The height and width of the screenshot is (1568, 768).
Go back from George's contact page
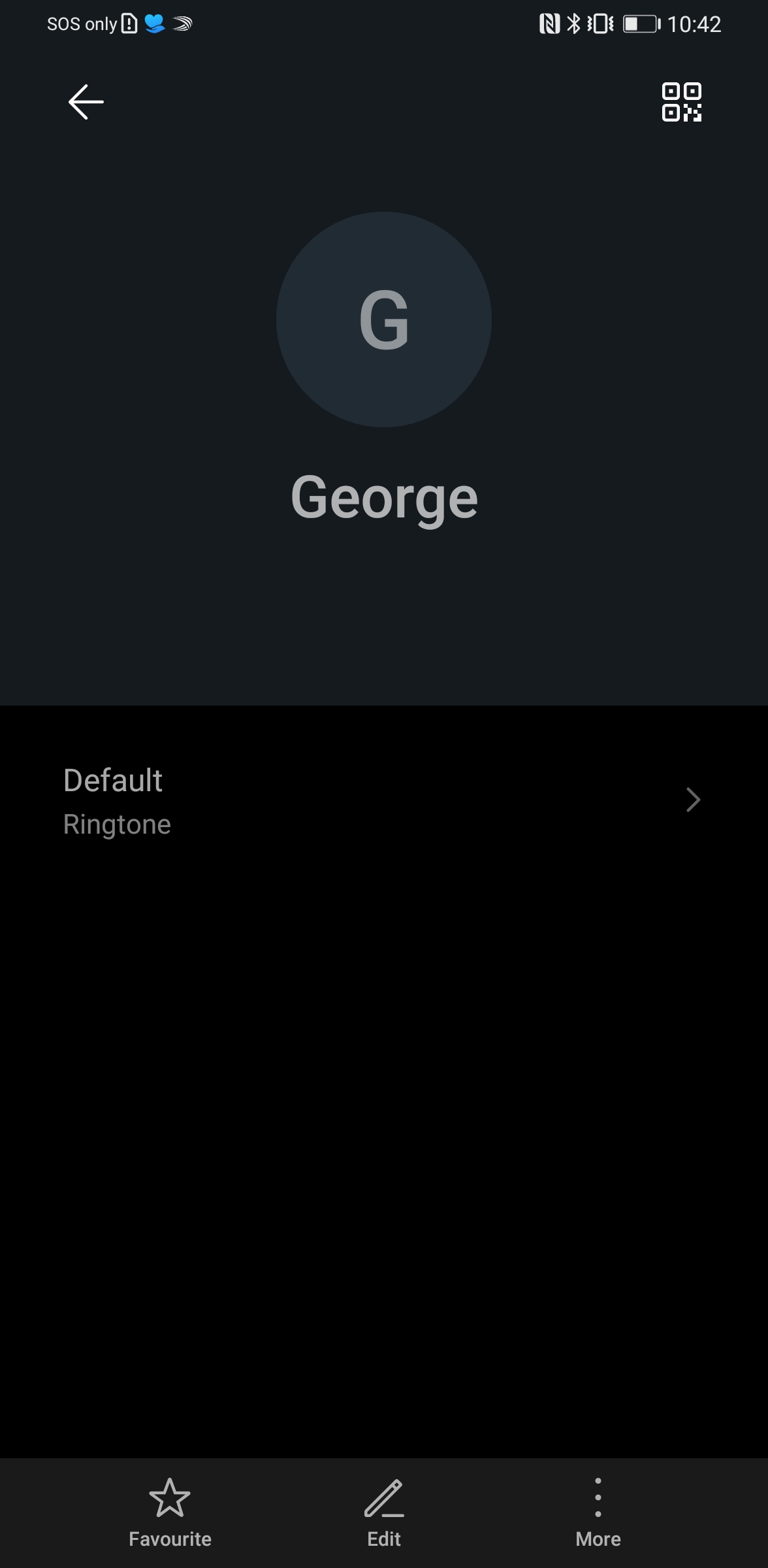click(86, 102)
